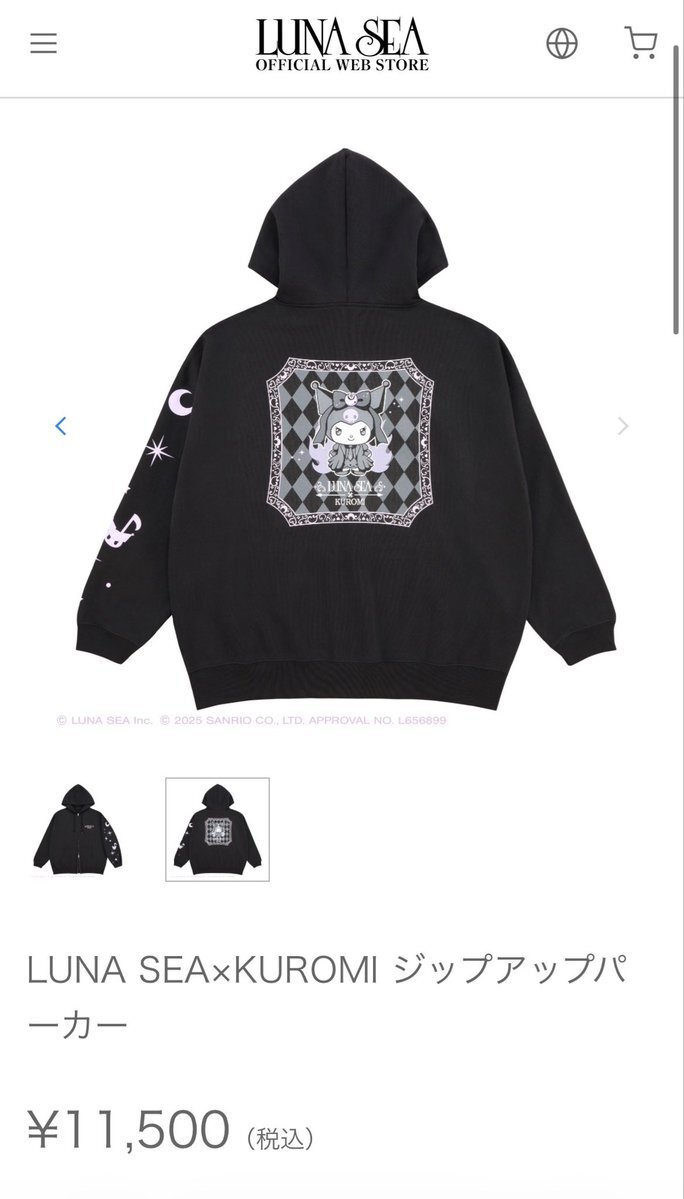Select the back-view hoodie thumbnail
This screenshot has width=684, height=1199.
pos(217,829)
